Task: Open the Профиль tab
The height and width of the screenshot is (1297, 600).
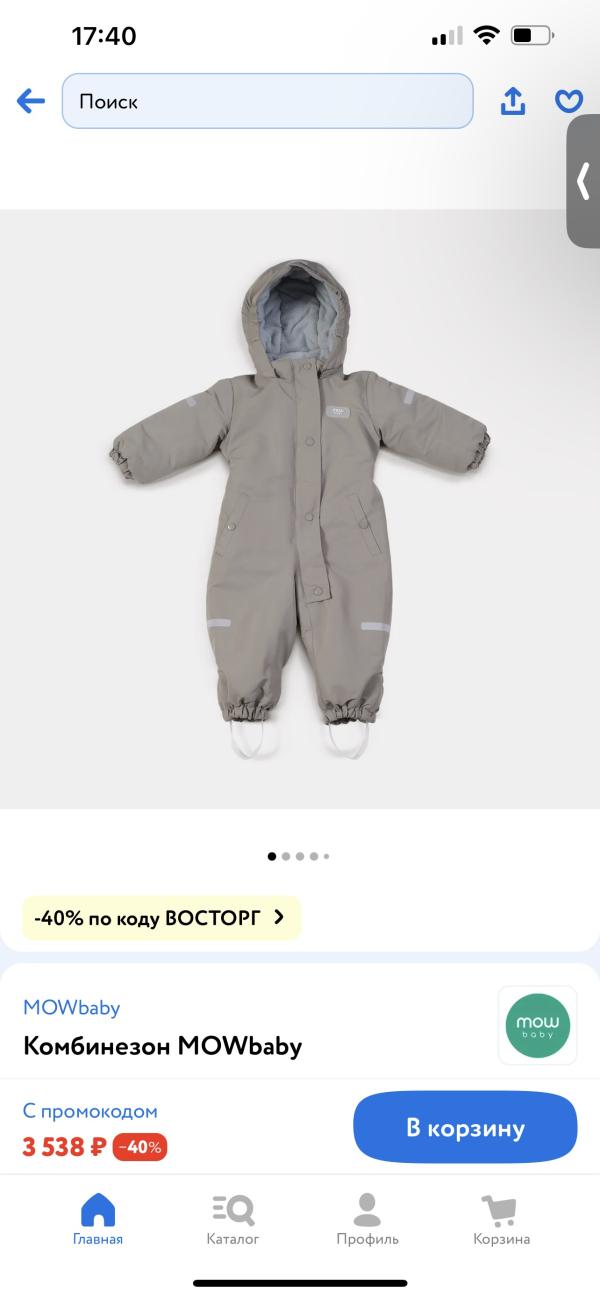Action: coord(367,1220)
